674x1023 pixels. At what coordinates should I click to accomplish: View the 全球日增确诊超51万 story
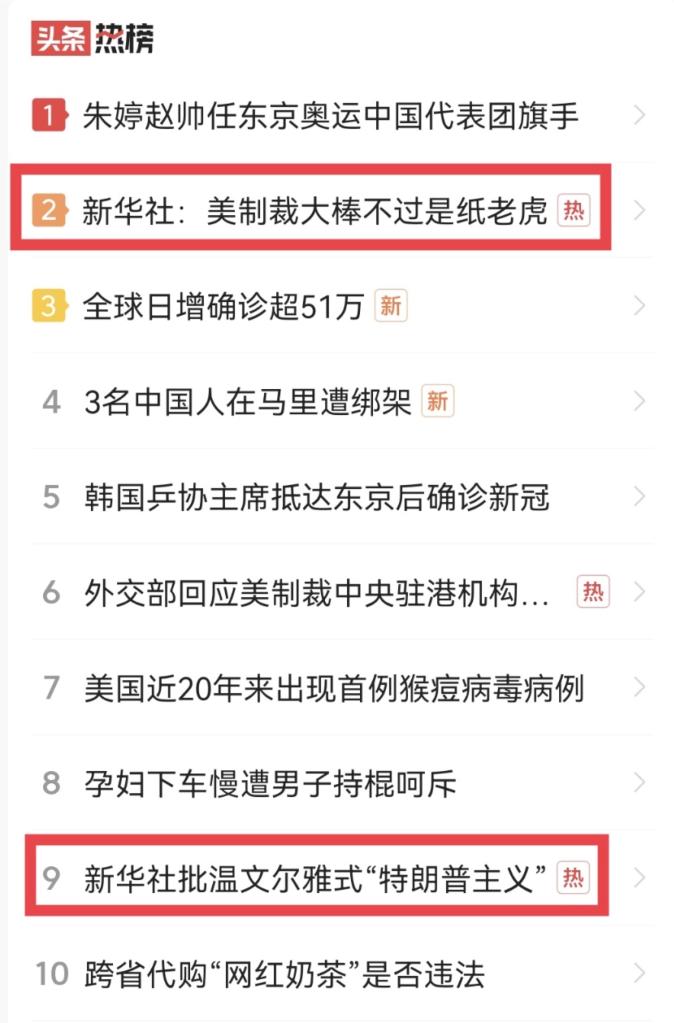[223, 306]
